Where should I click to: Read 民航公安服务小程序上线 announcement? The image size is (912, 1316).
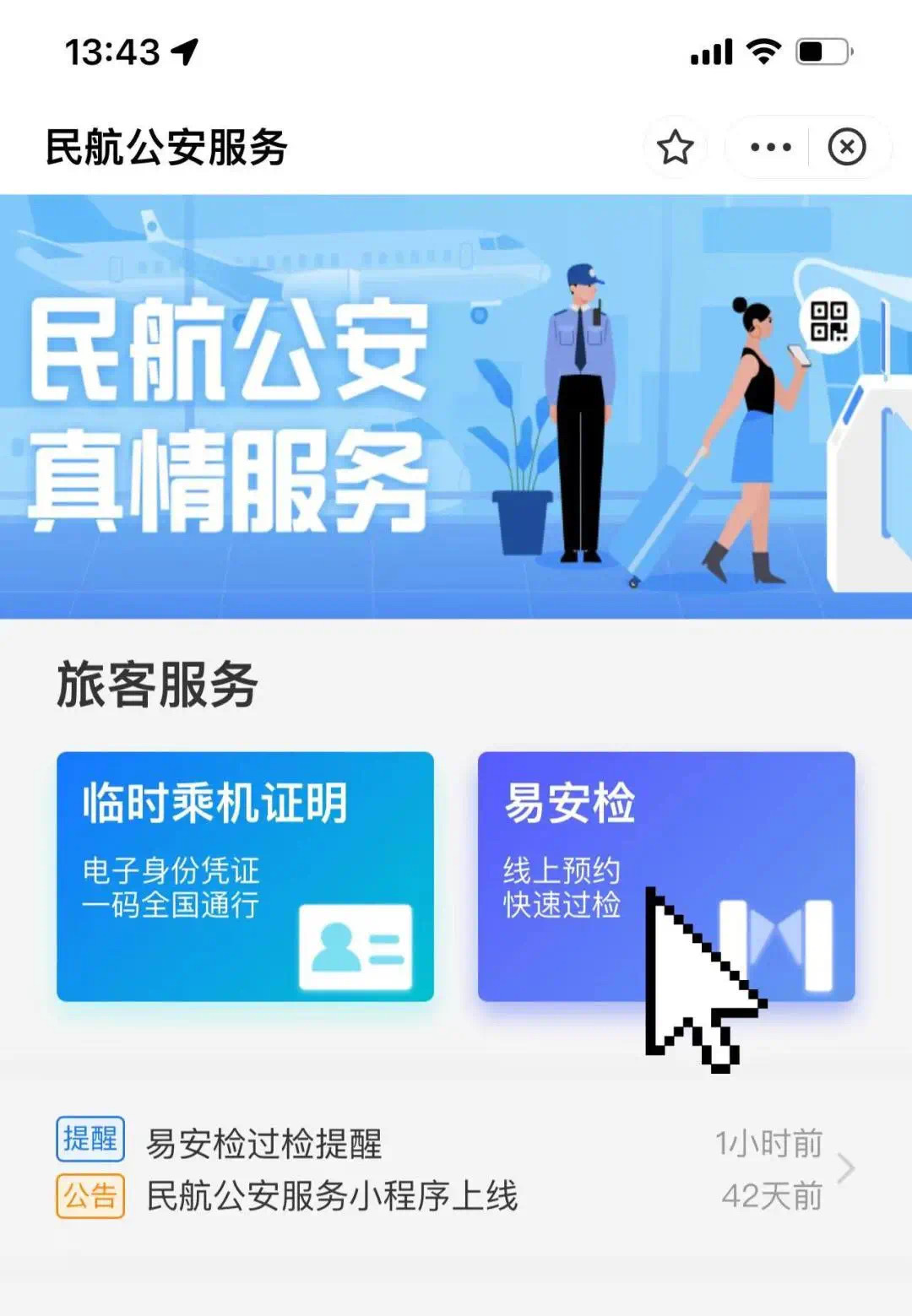332,1196
